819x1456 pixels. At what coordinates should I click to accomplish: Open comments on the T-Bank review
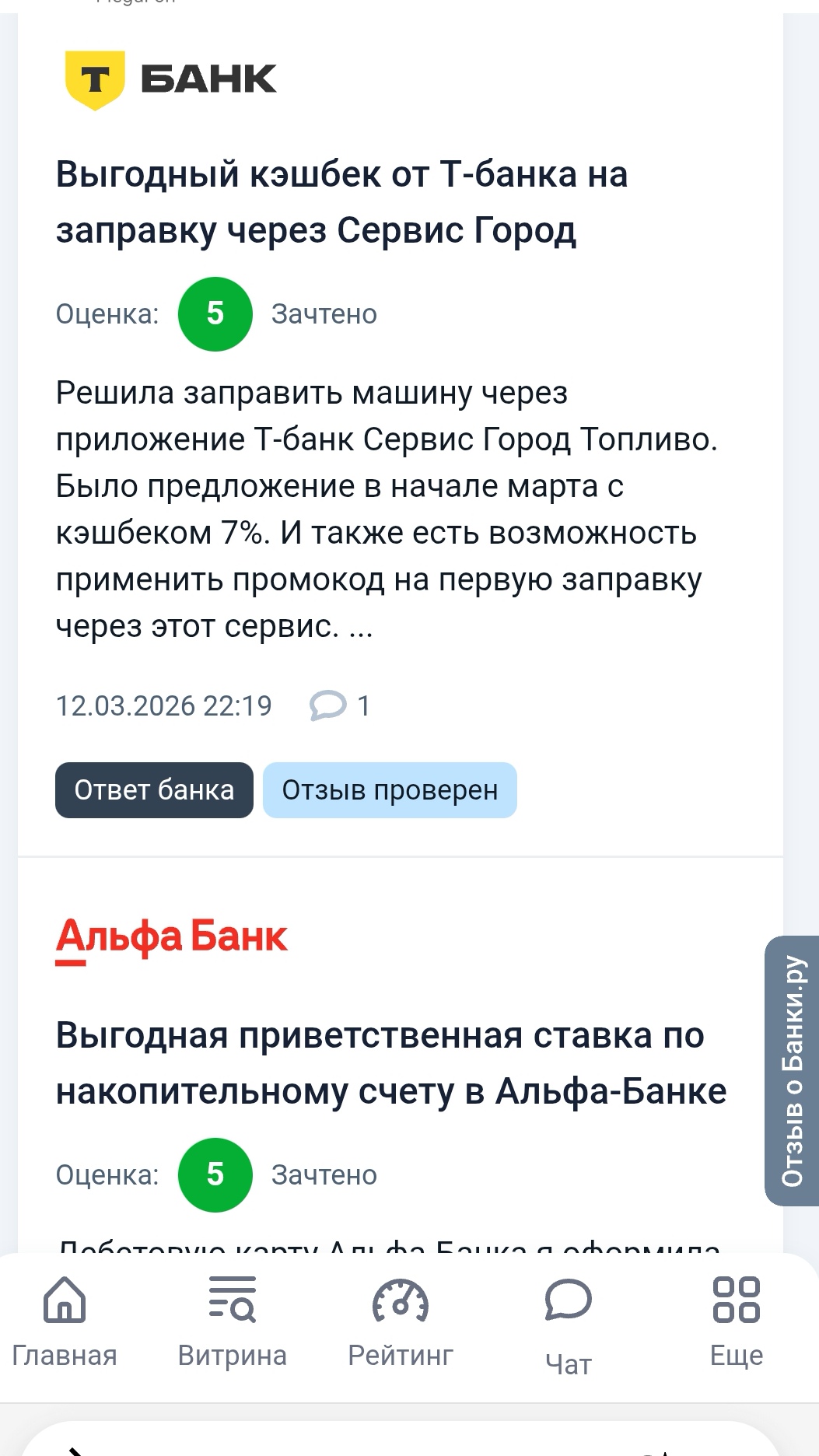pyautogui.click(x=340, y=705)
